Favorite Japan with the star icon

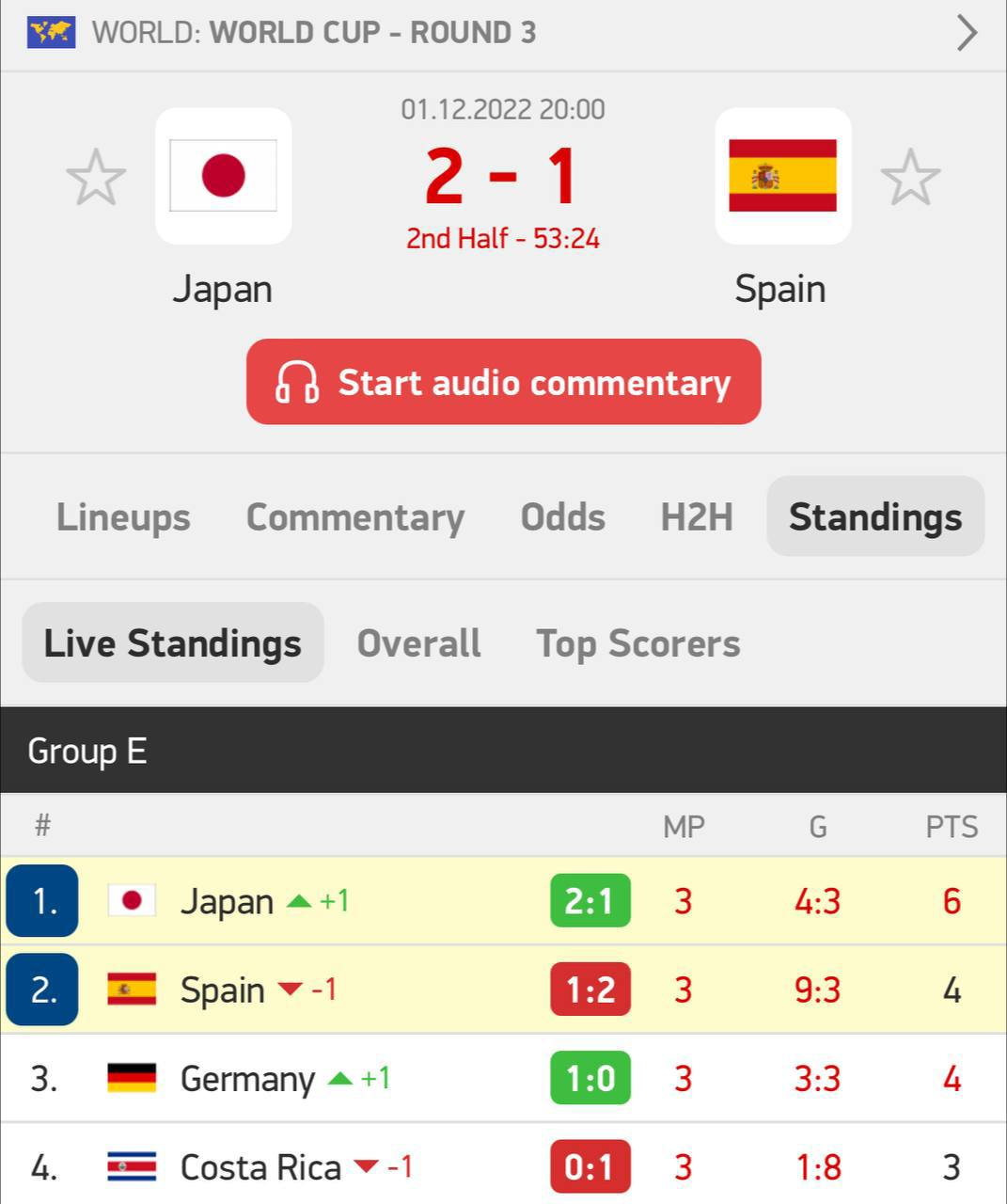pyautogui.click(x=96, y=177)
